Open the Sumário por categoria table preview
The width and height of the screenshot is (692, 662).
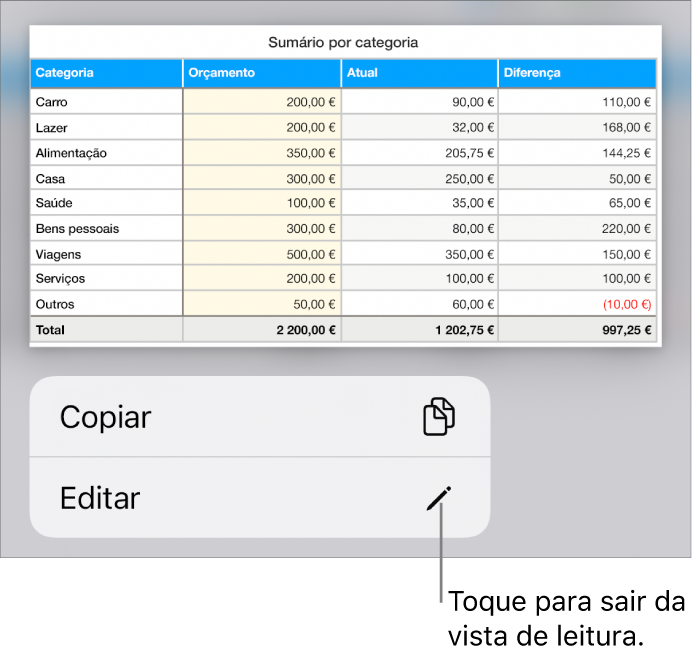(x=345, y=186)
